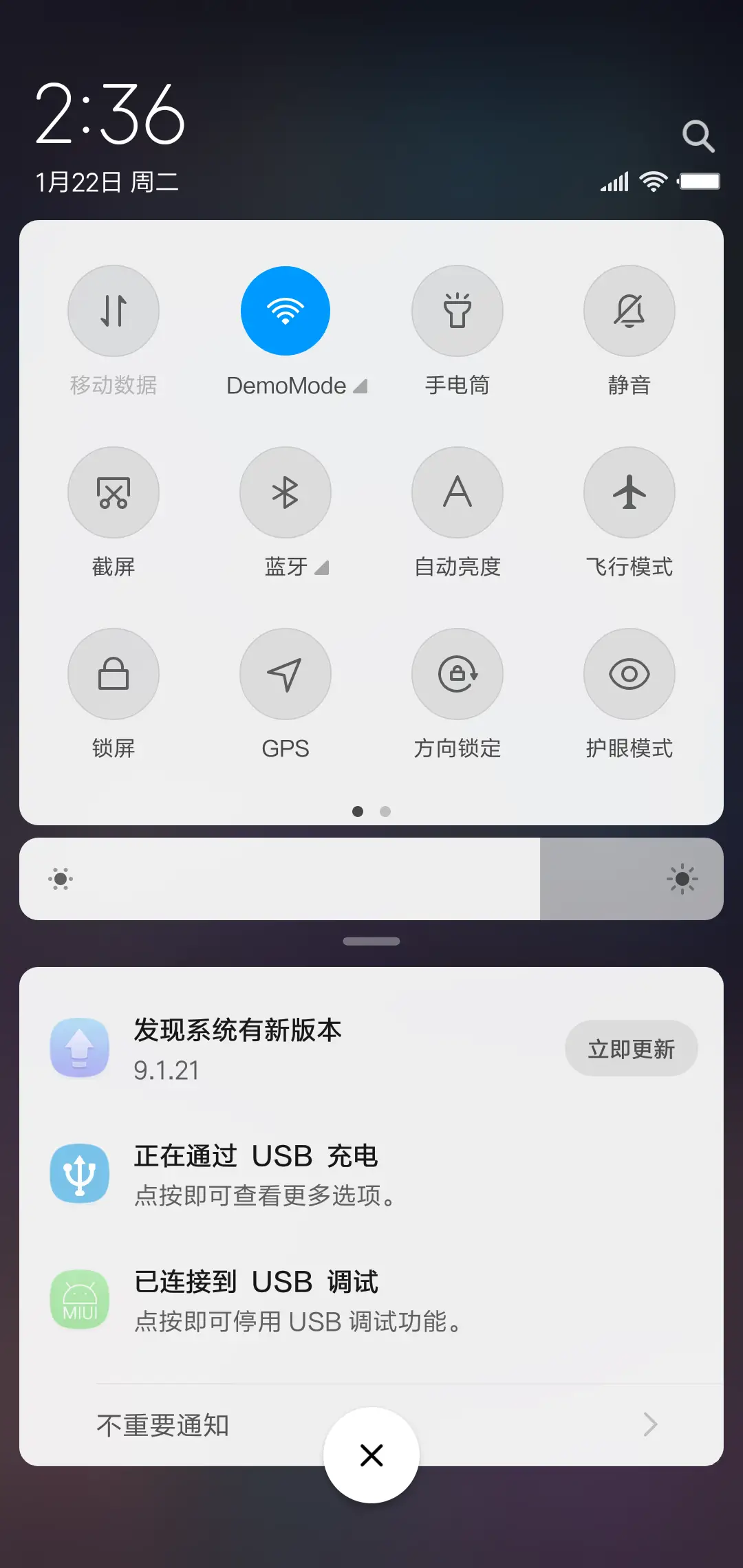Viewport: 743px width, 1568px height.
Task: Toggle automatic brightness
Action: (457, 492)
